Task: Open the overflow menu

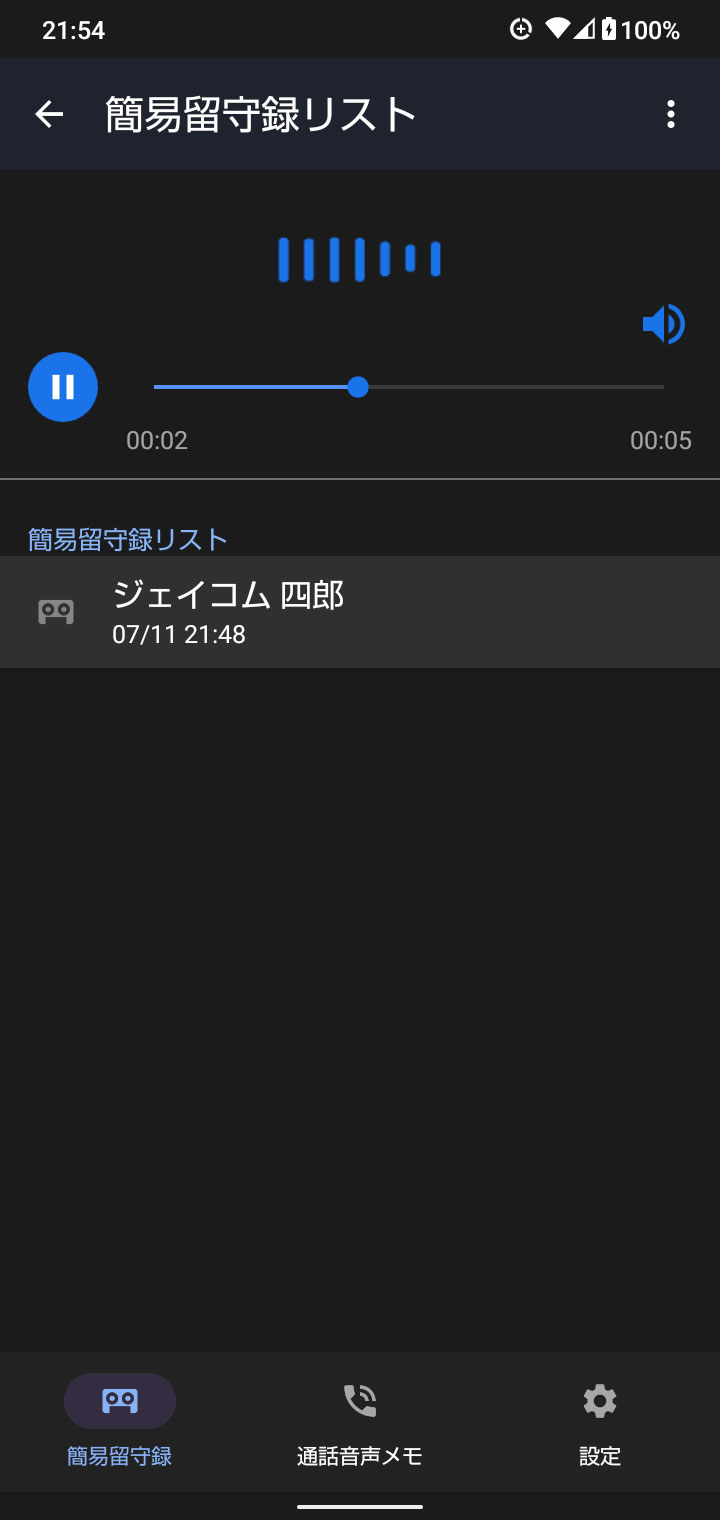Action: [x=671, y=115]
